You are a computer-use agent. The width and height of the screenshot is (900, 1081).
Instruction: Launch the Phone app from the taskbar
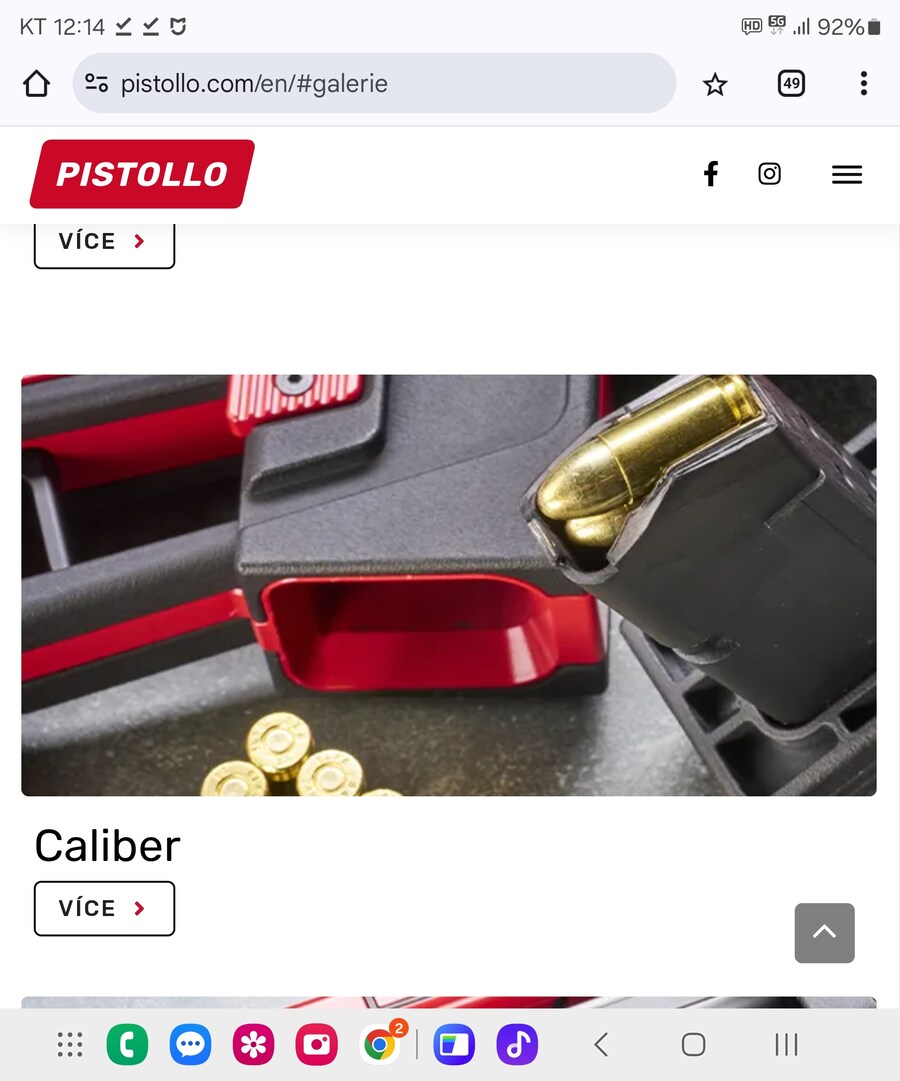[x=127, y=1045]
